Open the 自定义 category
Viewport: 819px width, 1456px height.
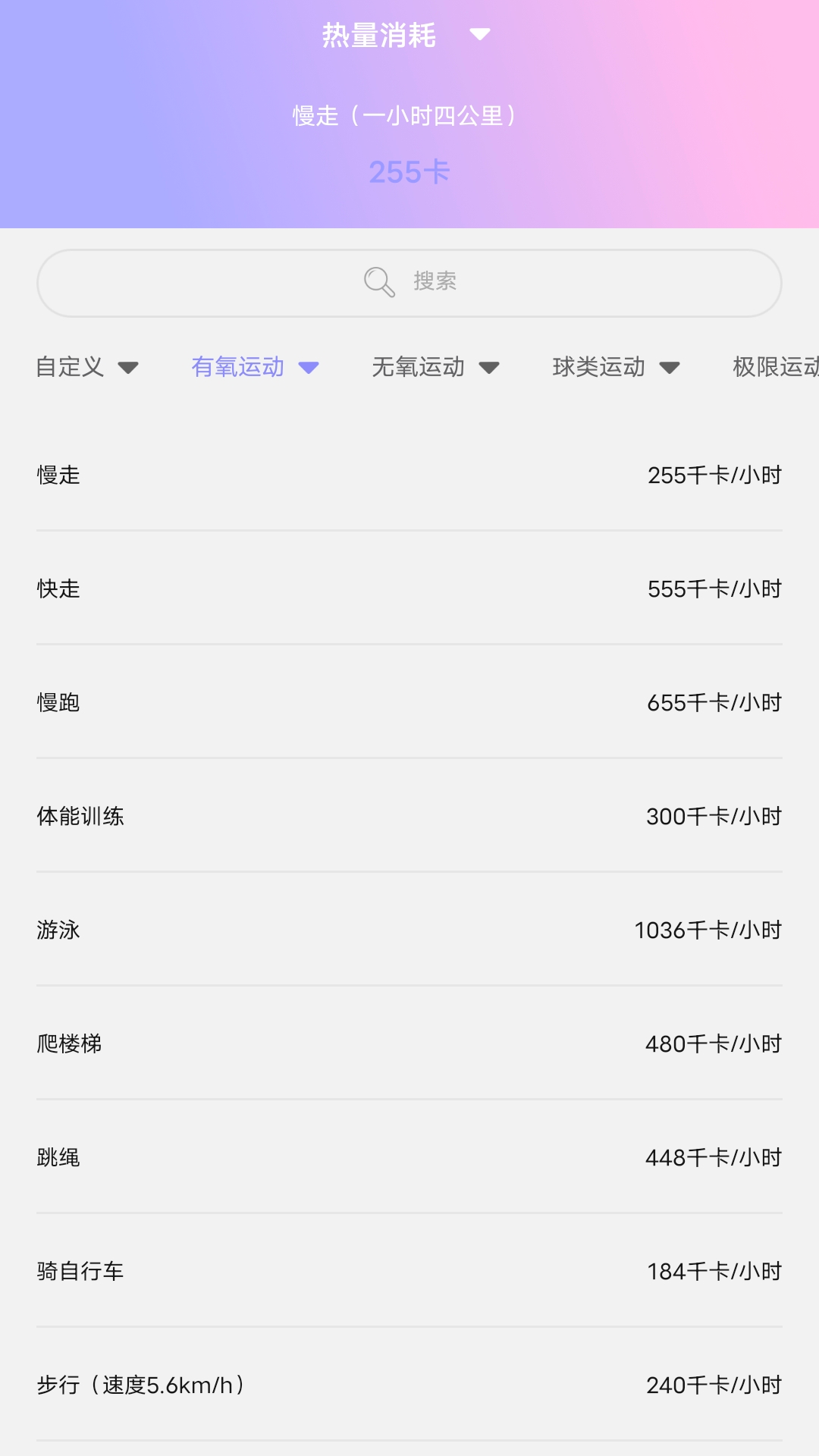pos(87,367)
